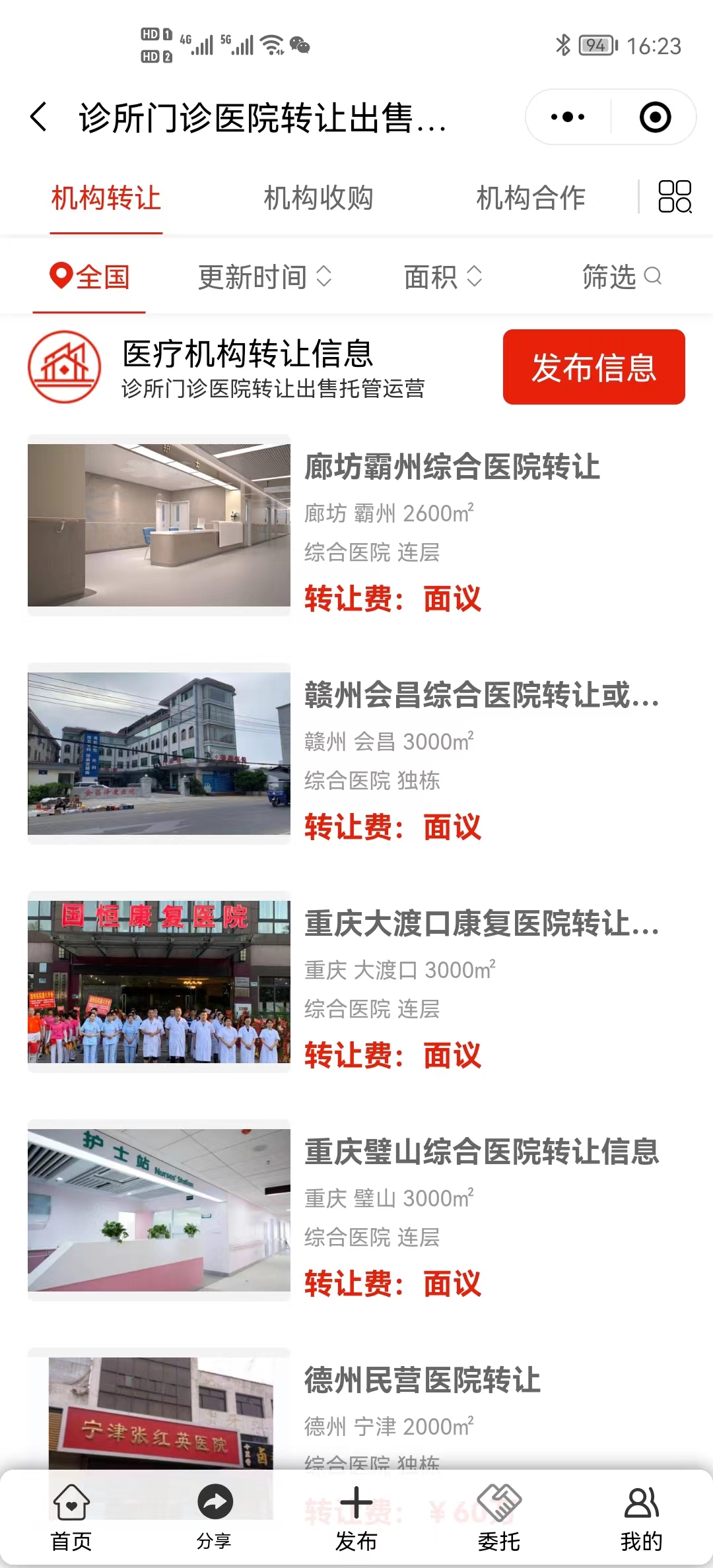713x1568 pixels.
Task: Sort listings by 更新时间
Action: point(264,277)
